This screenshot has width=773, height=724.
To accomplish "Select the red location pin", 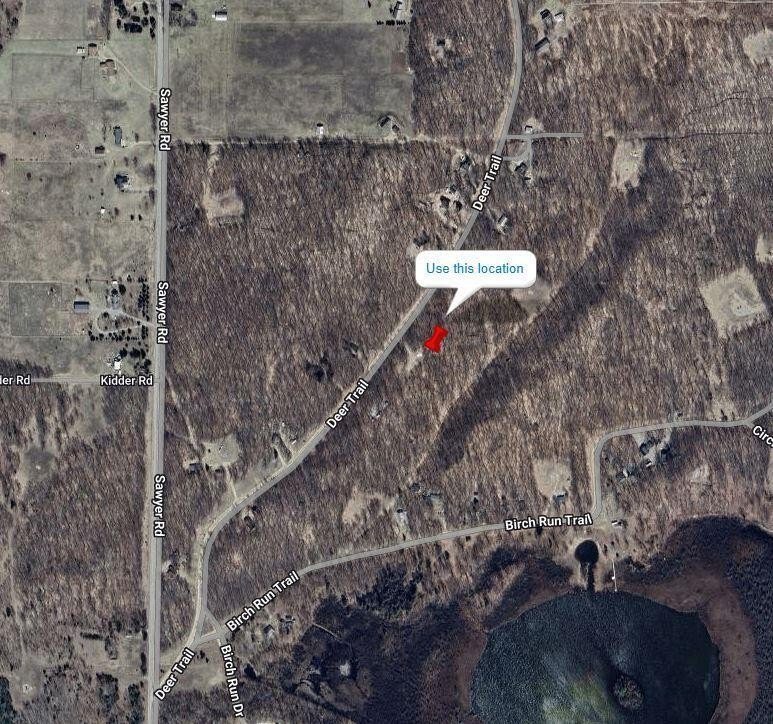I will (x=436, y=339).
